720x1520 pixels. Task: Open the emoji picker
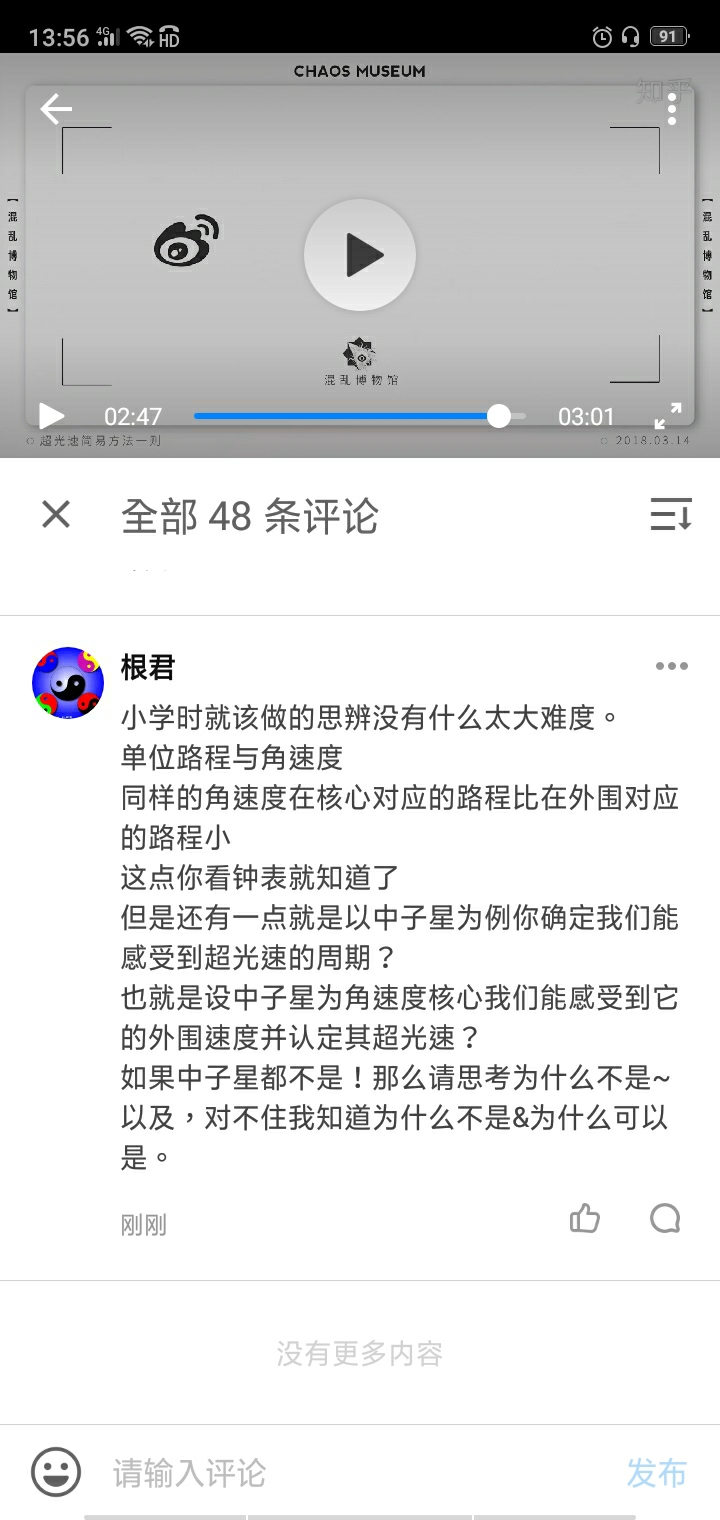pyautogui.click(x=56, y=1472)
